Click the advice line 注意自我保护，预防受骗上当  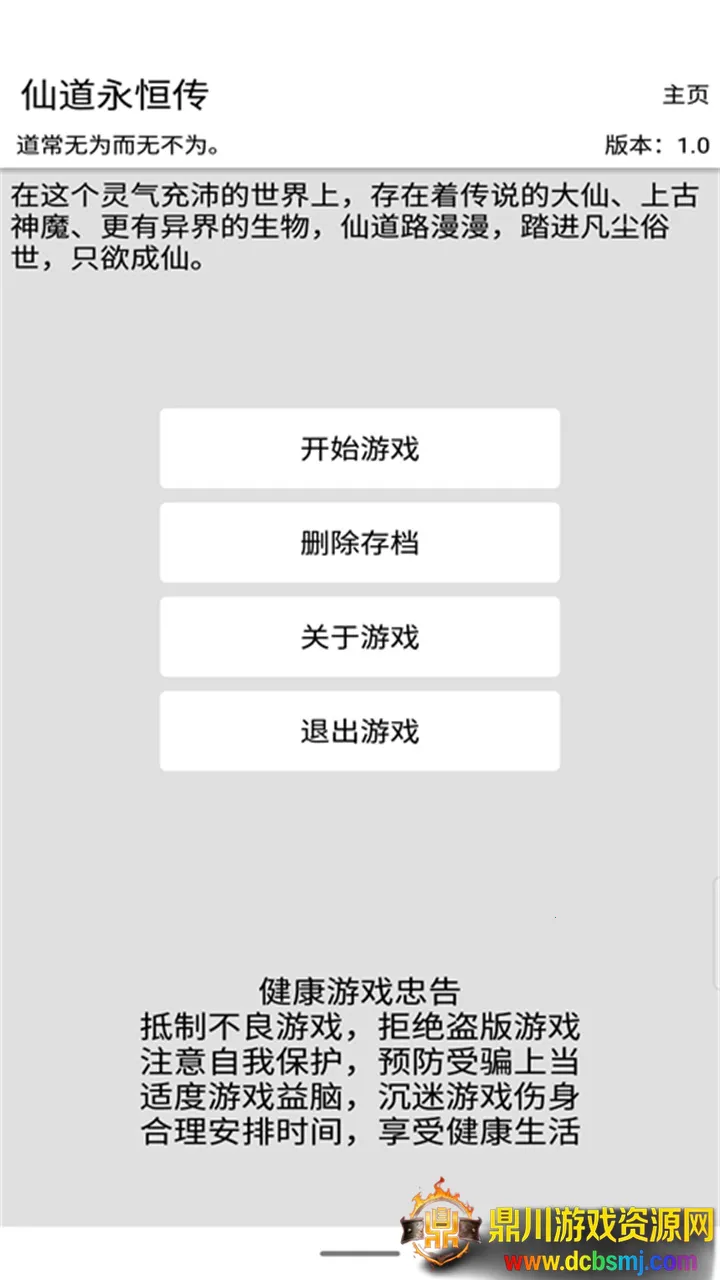[x=360, y=1062]
